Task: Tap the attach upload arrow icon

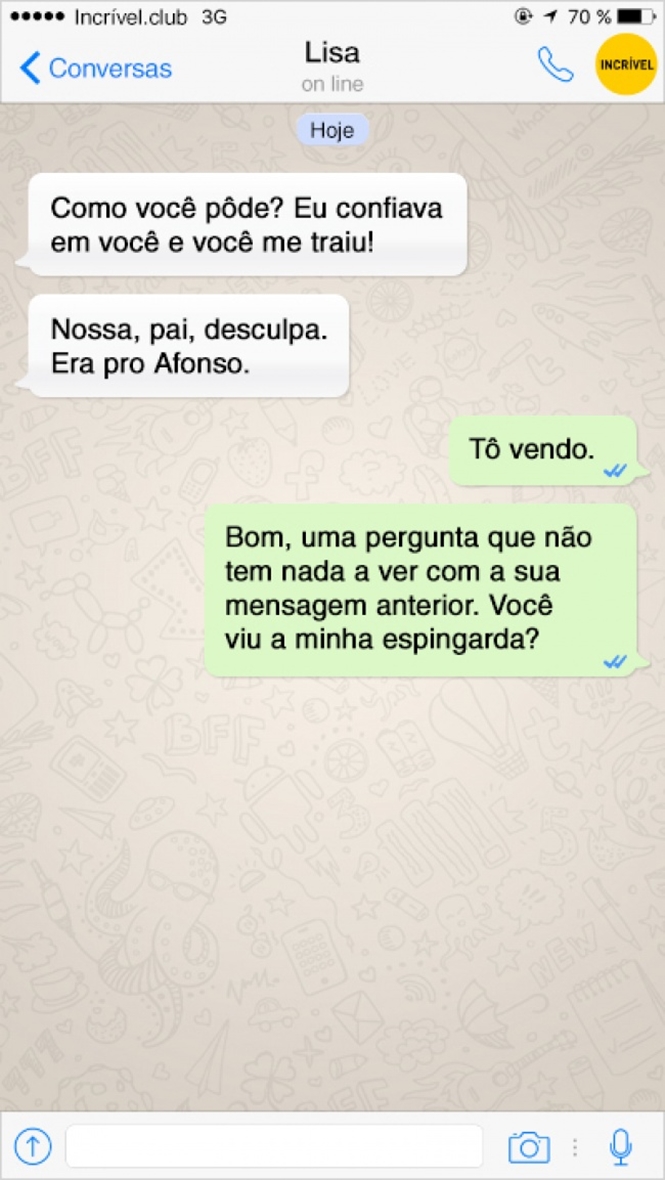Action: (33, 1146)
